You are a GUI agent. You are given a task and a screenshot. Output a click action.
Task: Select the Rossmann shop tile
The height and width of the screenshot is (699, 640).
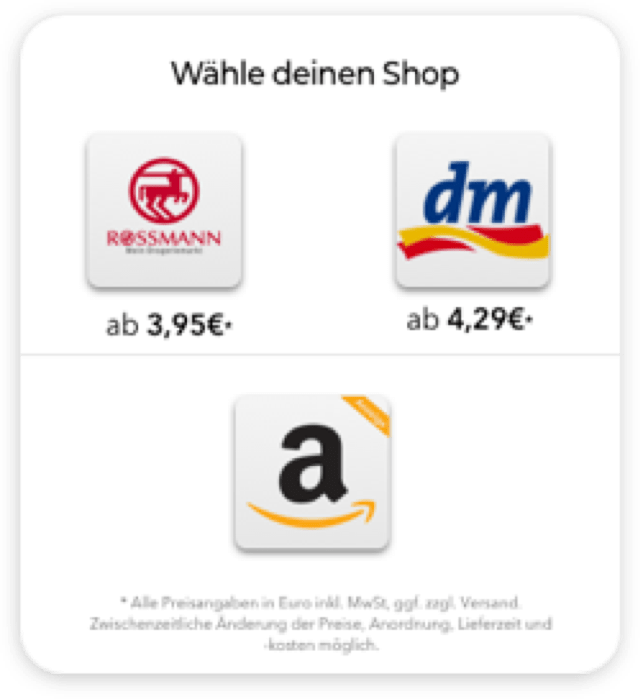164,211
